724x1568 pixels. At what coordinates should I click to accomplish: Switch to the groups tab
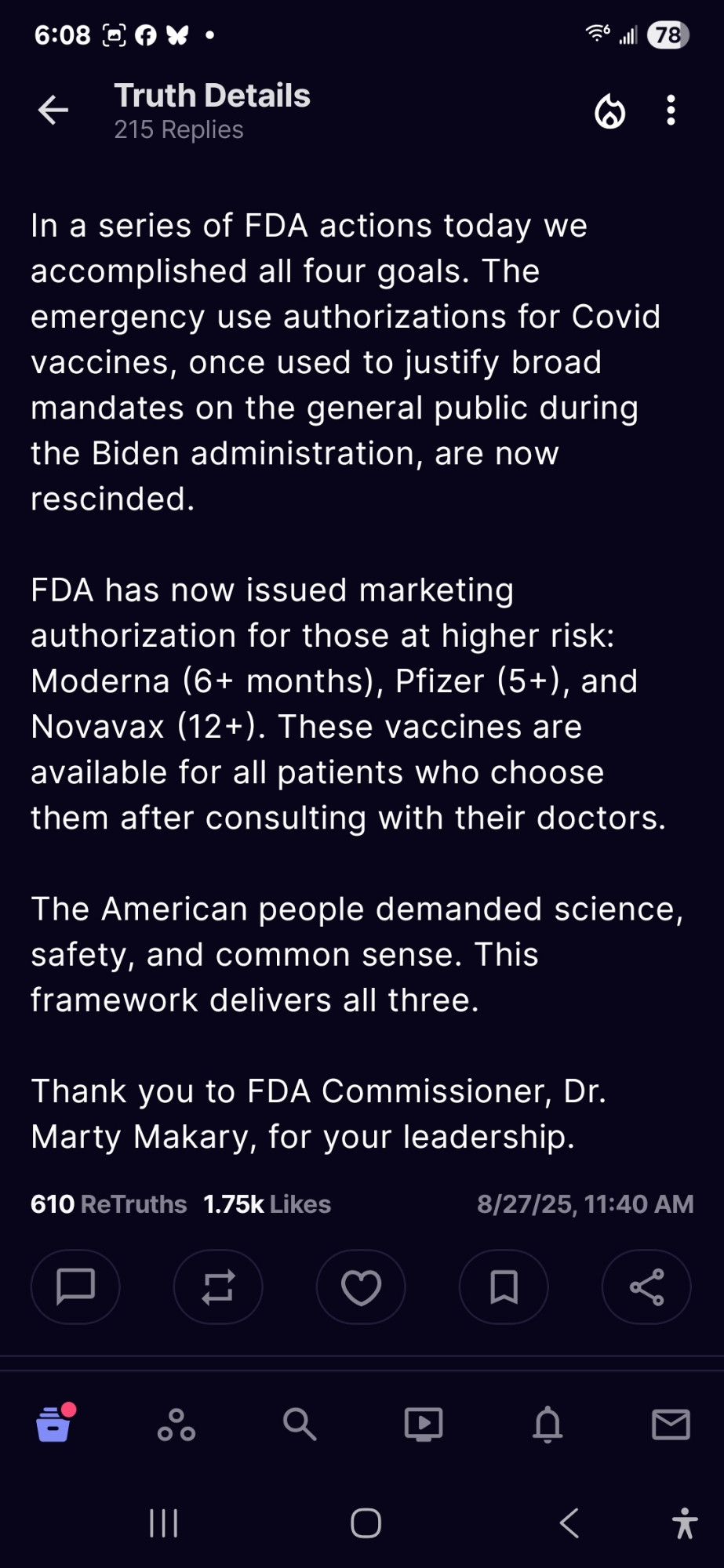tap(176, 1425)
